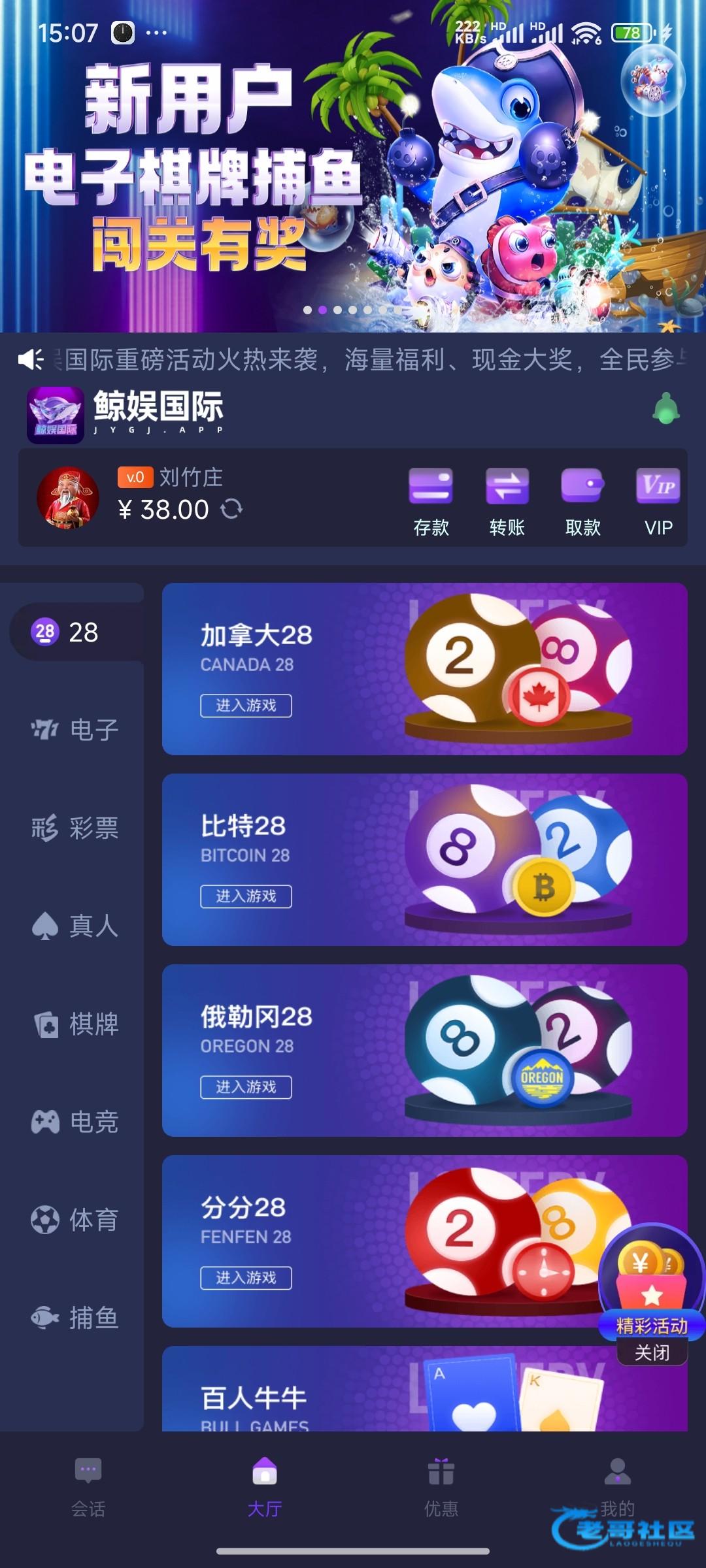The height and width of the screenshot is (1568, 706).
Task: Select the 电子 category
Action: [75, 730]
